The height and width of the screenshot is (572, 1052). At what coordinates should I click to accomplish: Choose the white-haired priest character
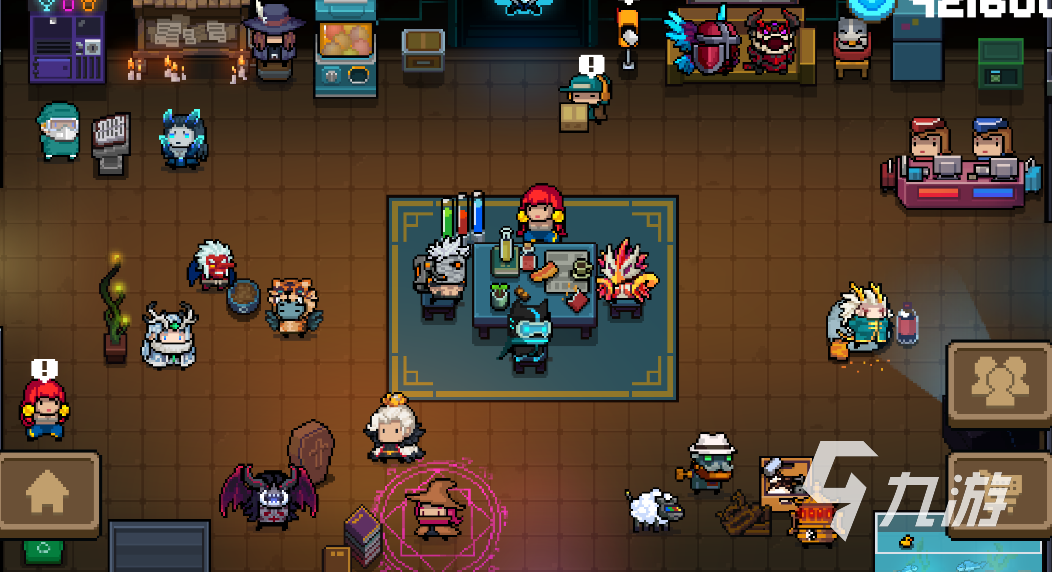(x=393, y=429)
